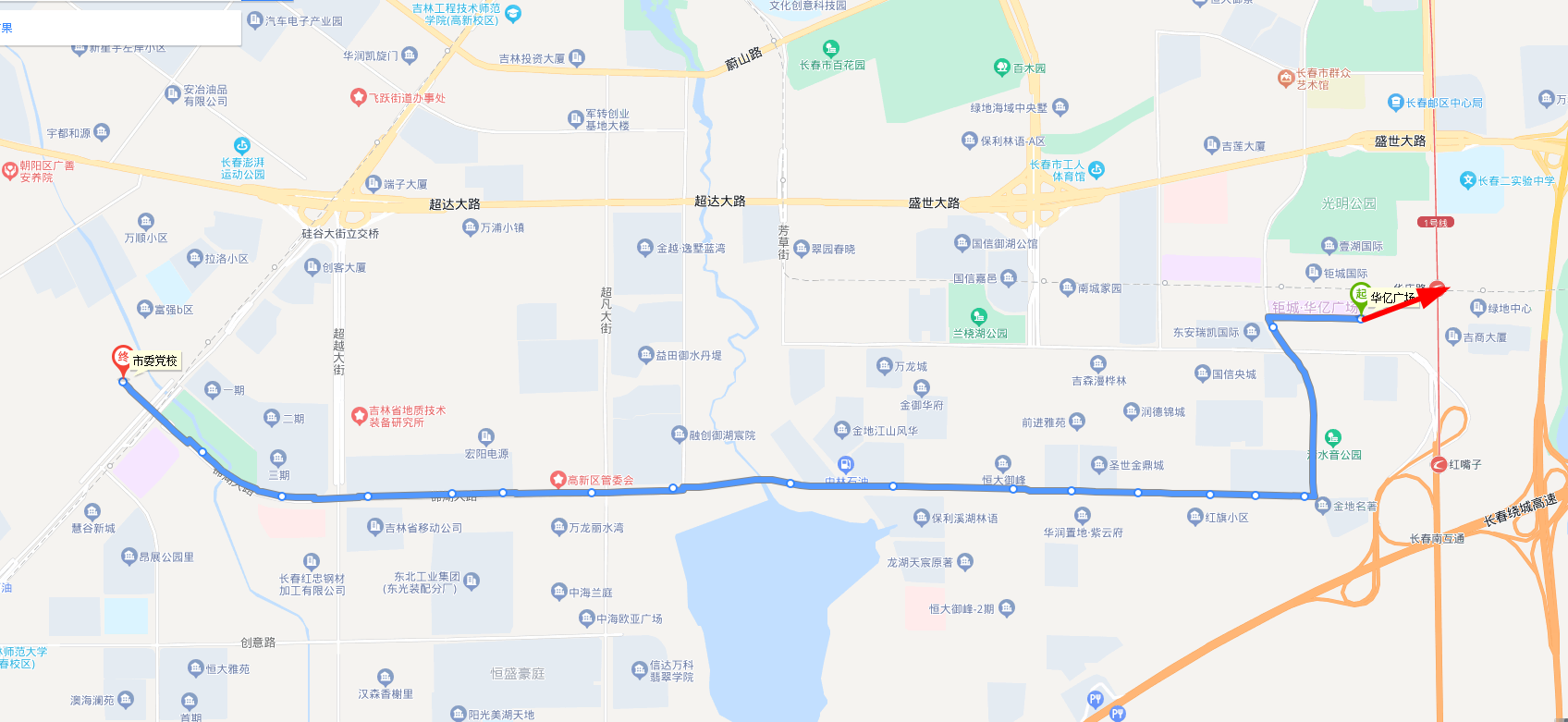Screen dimensions: 1568x722
Task: Select the 高新区管委会 map point
Action: pyautogui.click(x=557, y=479)
